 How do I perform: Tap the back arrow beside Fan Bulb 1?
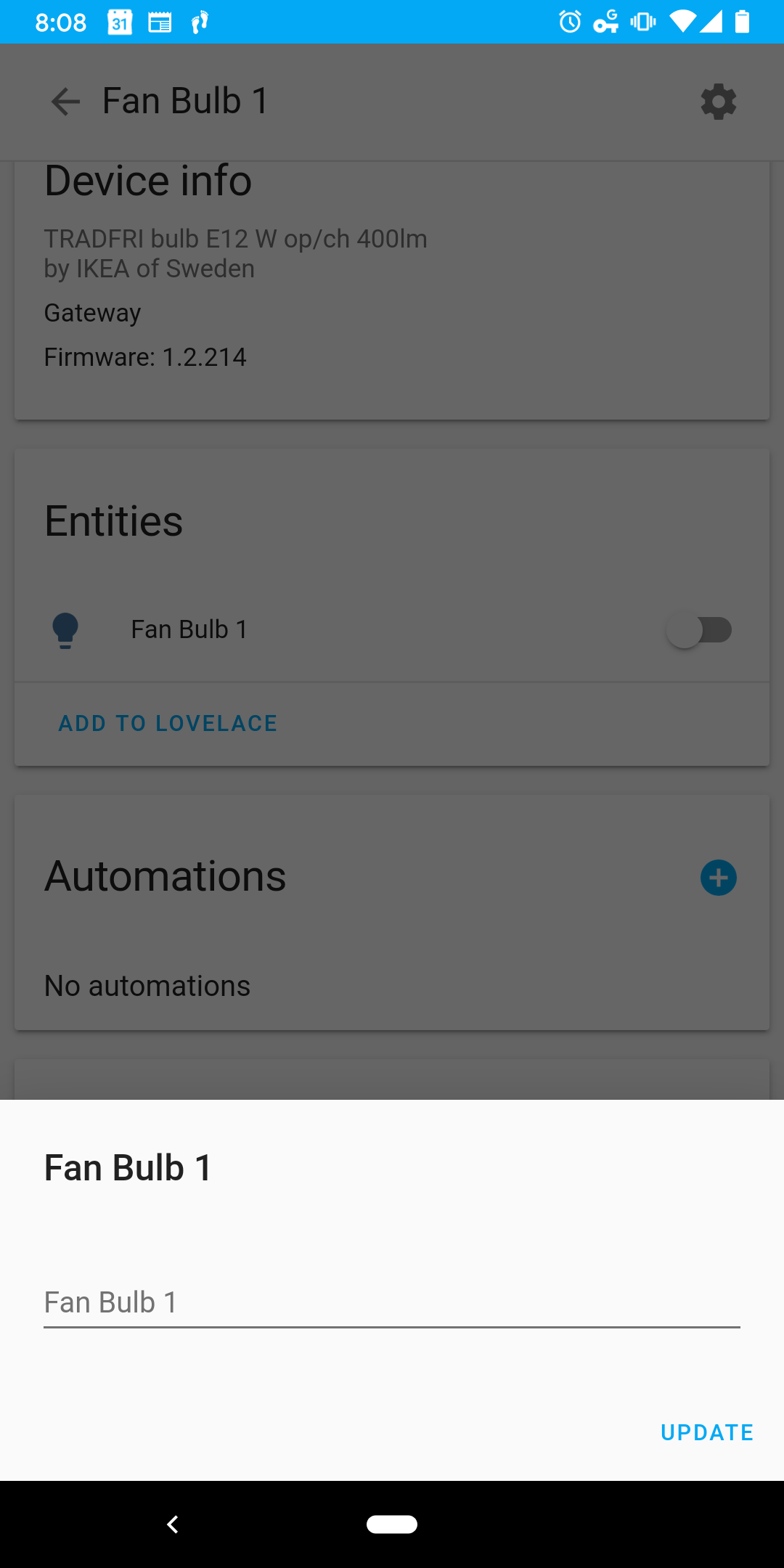click(65, 102)
